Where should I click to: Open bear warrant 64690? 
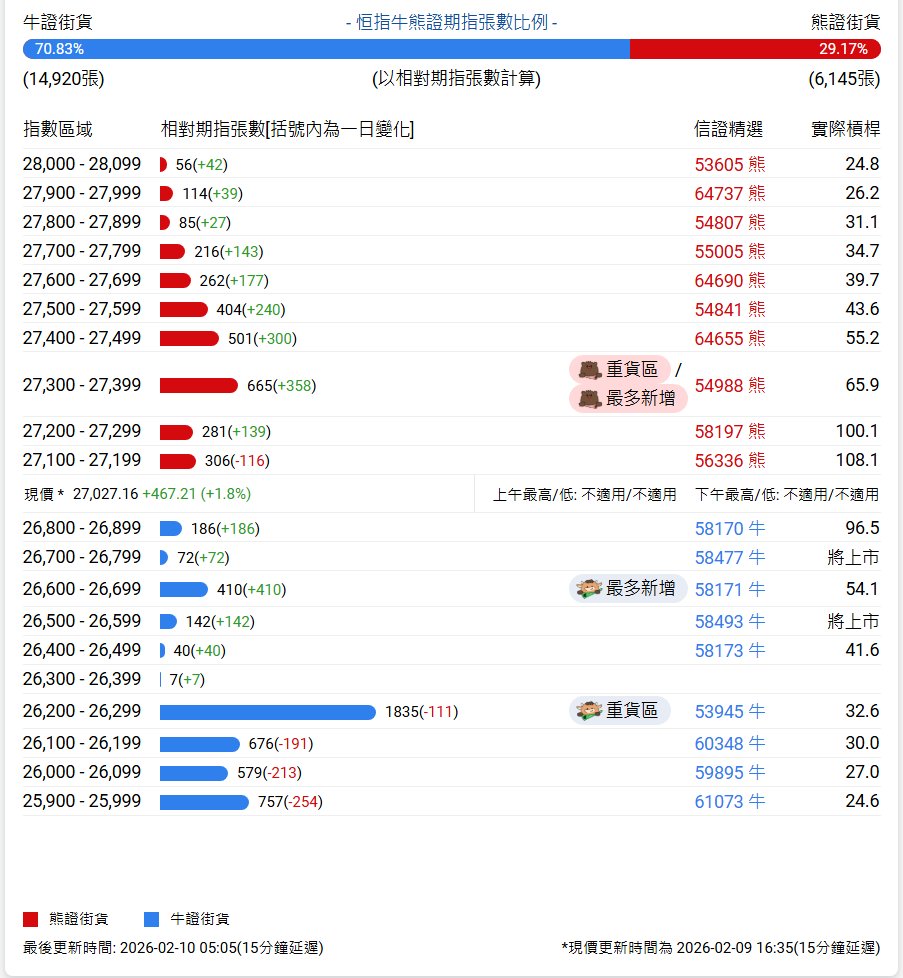(x=729, y=280)
